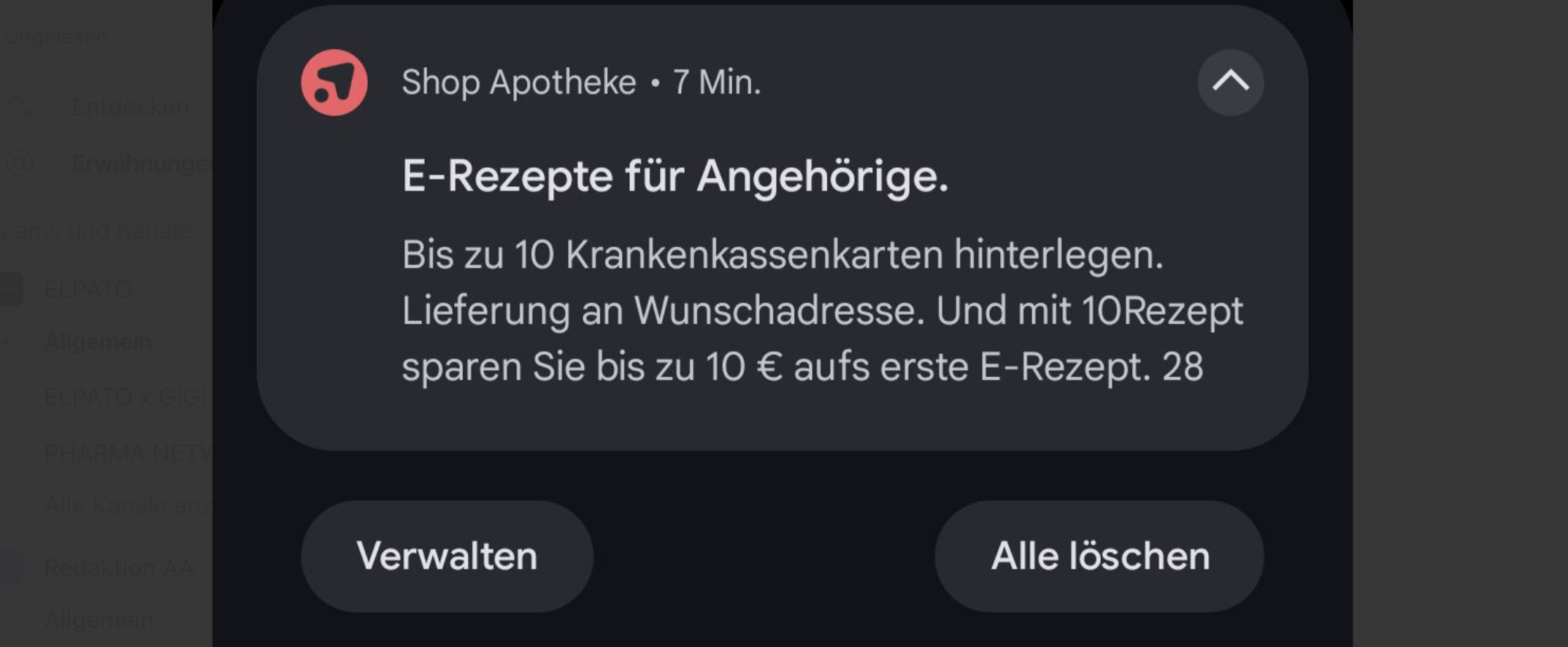
Task: Tap Verwalten to manage notifications
Action: pos(447,556)
